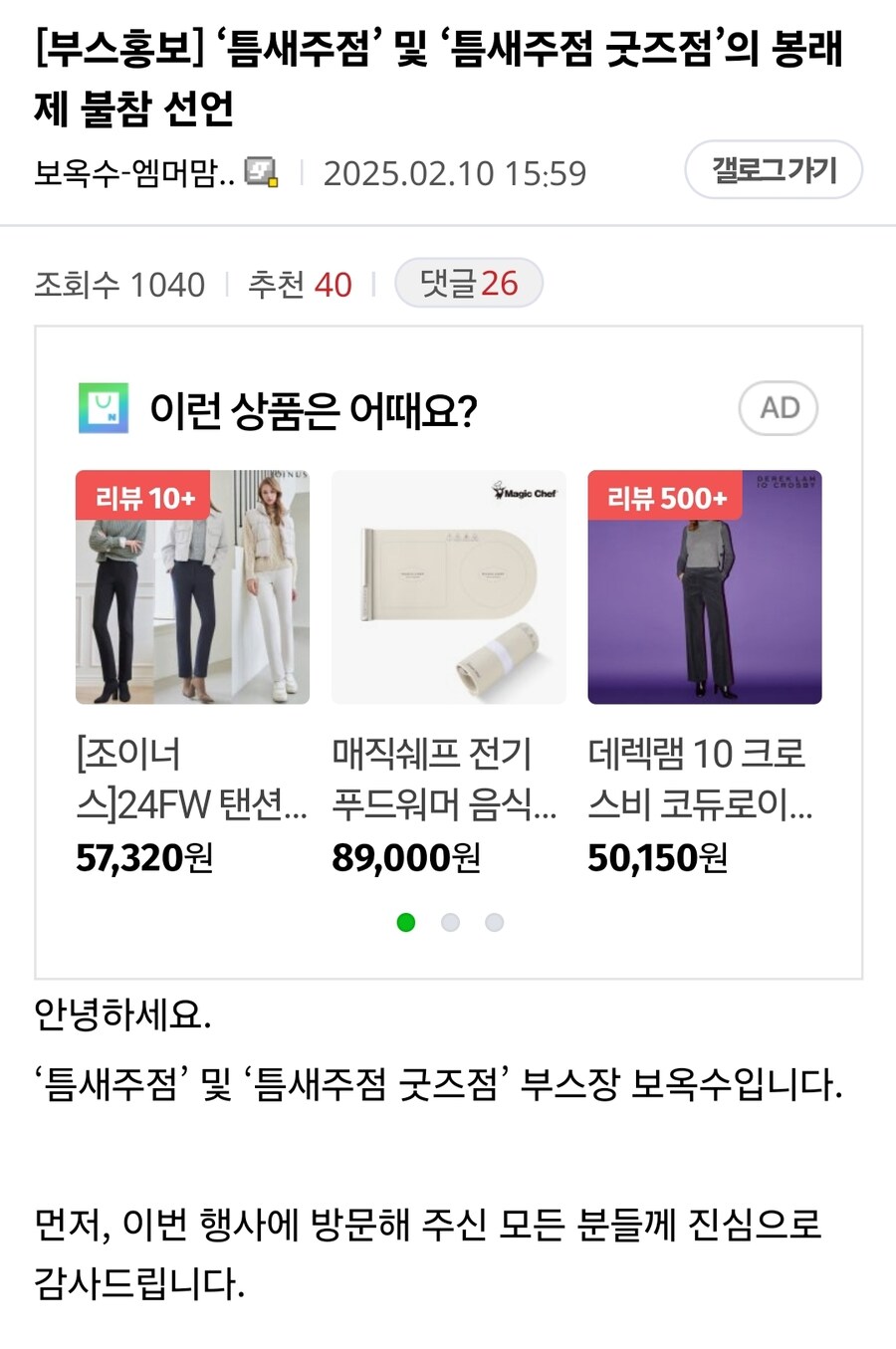Select the third ad carousel page dot
Image resolution: width=896 pixels, height=1349 pixels.
click(x=494, y=923)
